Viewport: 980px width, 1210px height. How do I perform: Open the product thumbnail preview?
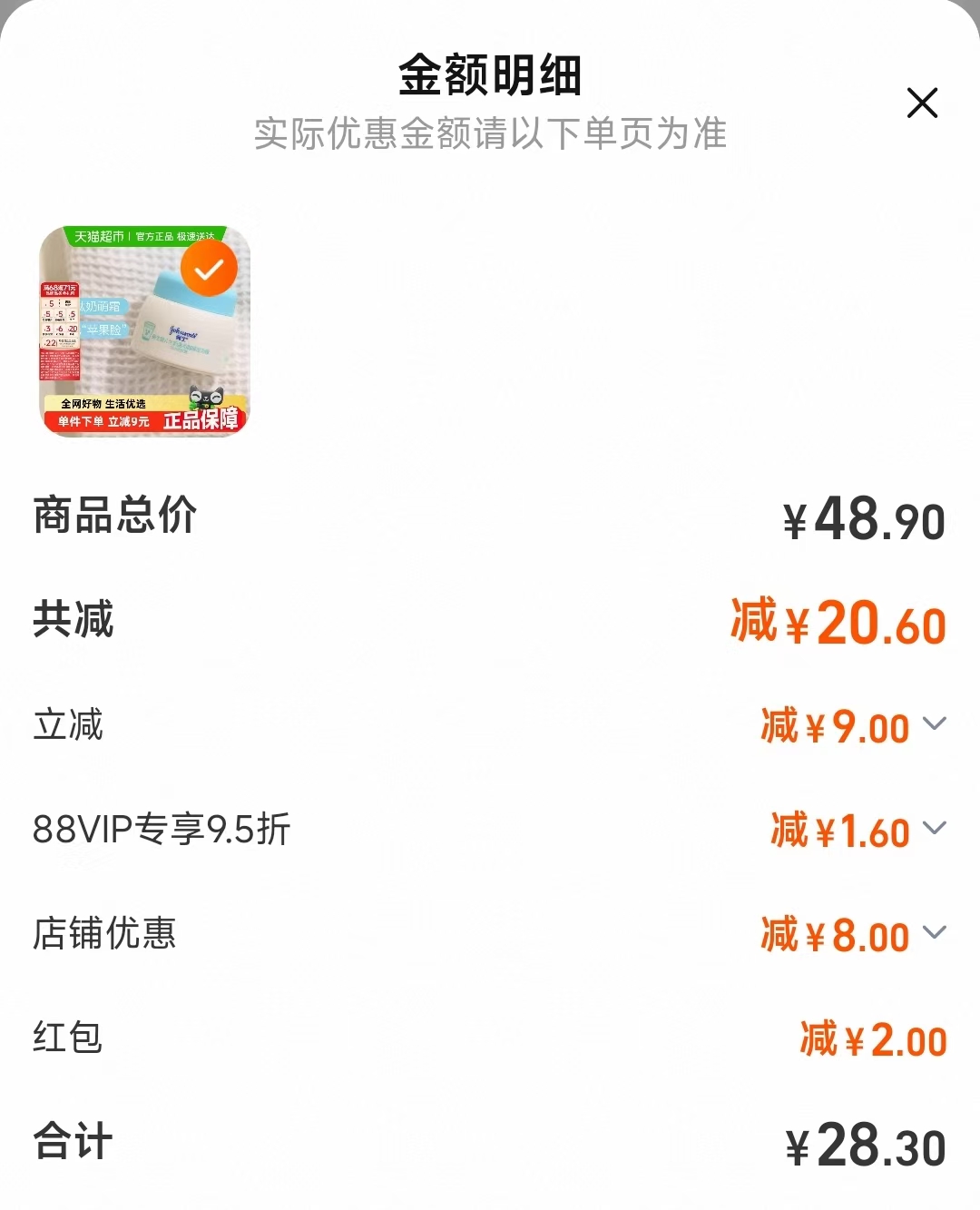(x=145, y=331)
